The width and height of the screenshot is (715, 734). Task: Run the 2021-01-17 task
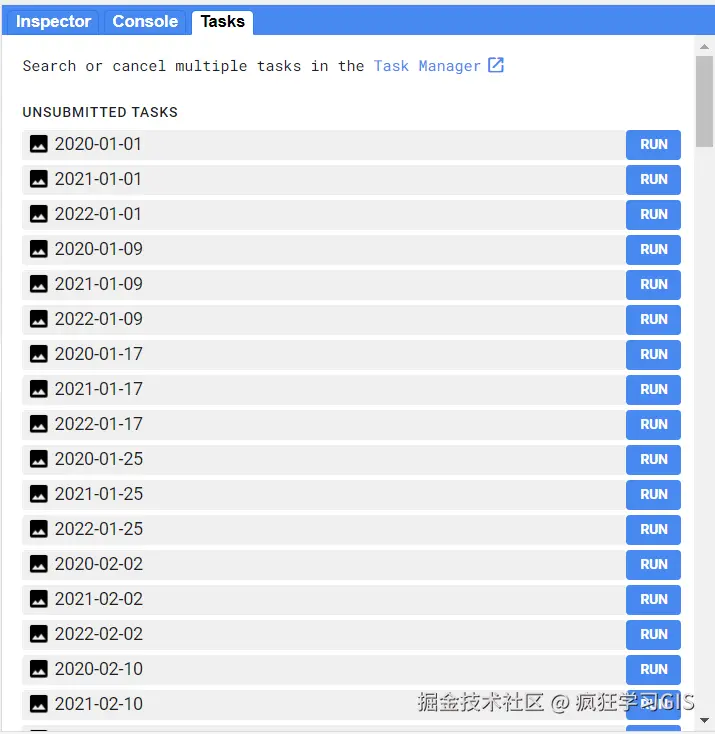click(653, 389)
